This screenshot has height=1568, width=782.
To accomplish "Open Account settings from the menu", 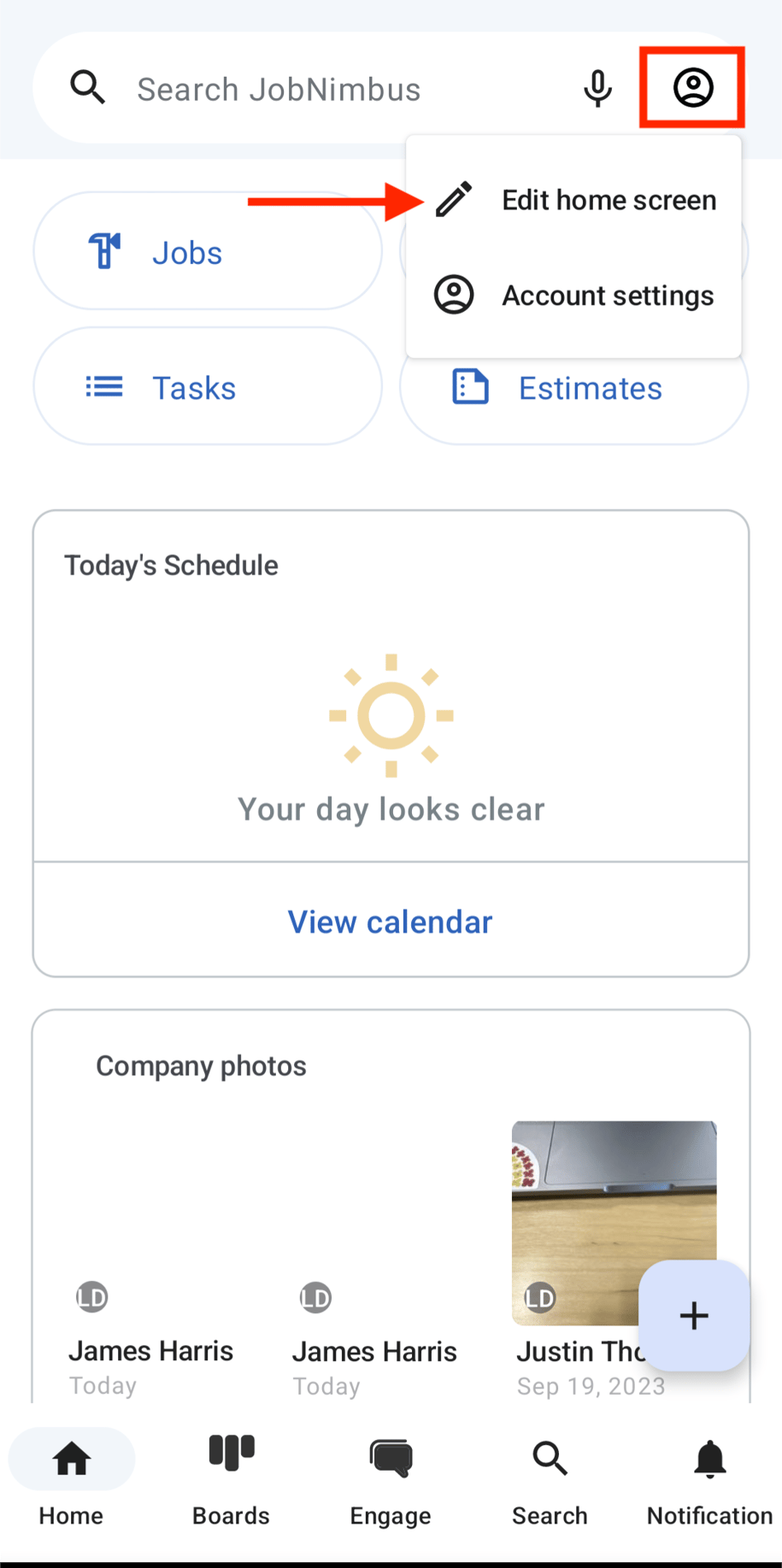I will point(608,295).
